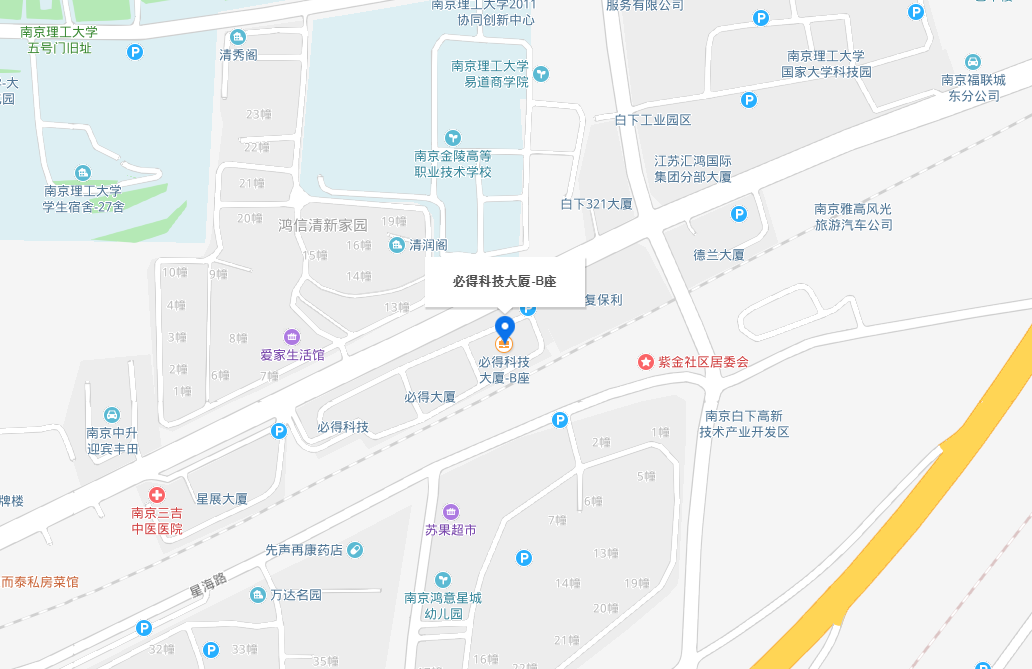Tap the 苏果超市 shop marker
The image size is (1032, 669).
(450, 512)
